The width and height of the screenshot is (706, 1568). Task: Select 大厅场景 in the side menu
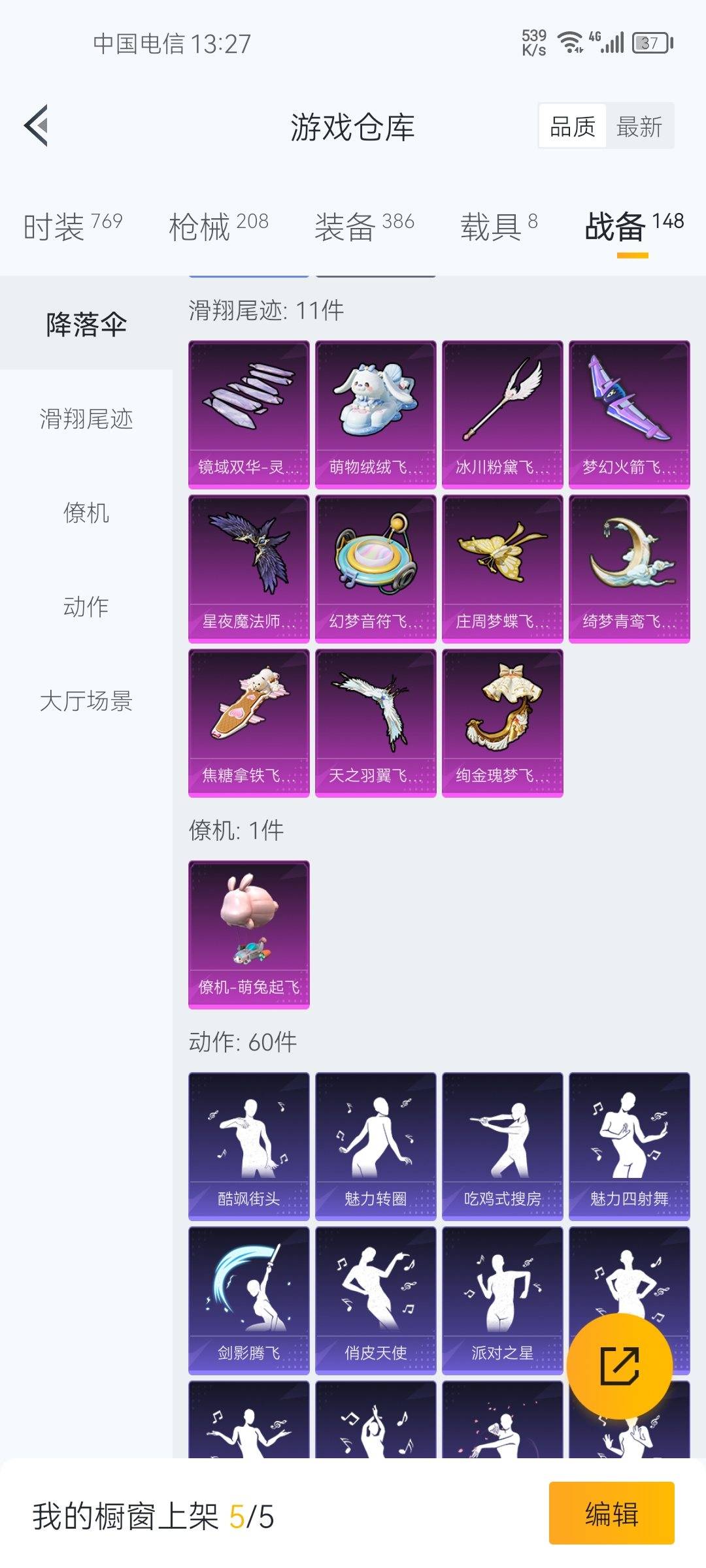coord(86,701)
